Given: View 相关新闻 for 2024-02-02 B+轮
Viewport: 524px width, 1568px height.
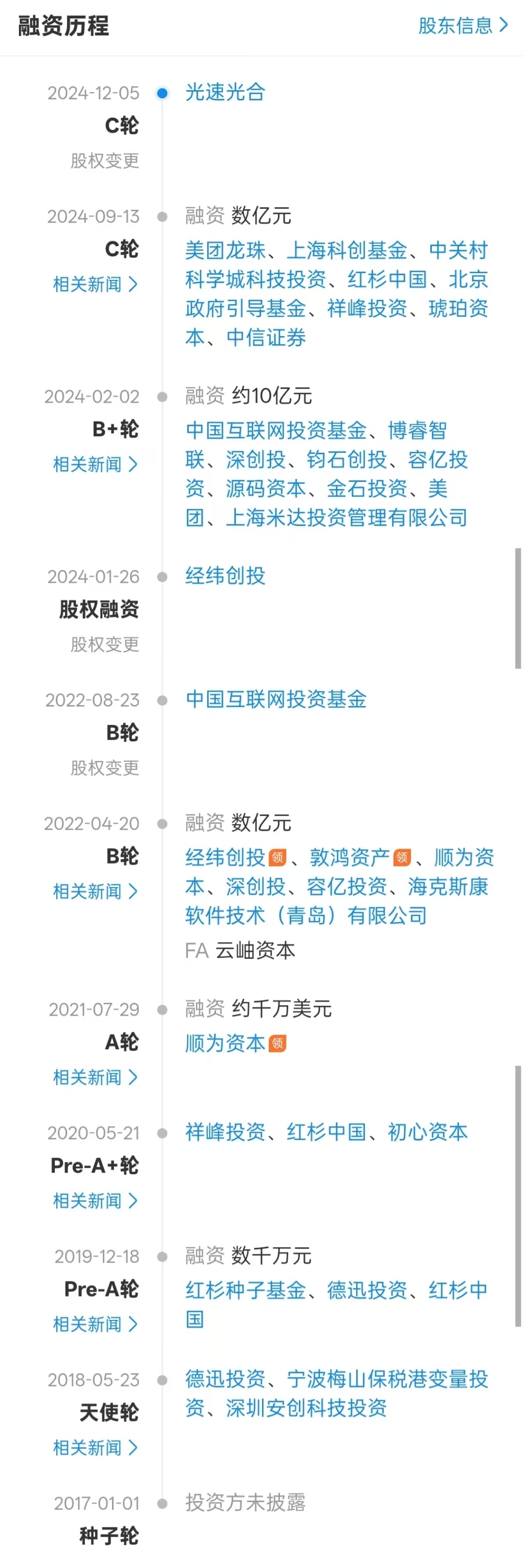Looking at the screenshot, I should tap(96, 465).
